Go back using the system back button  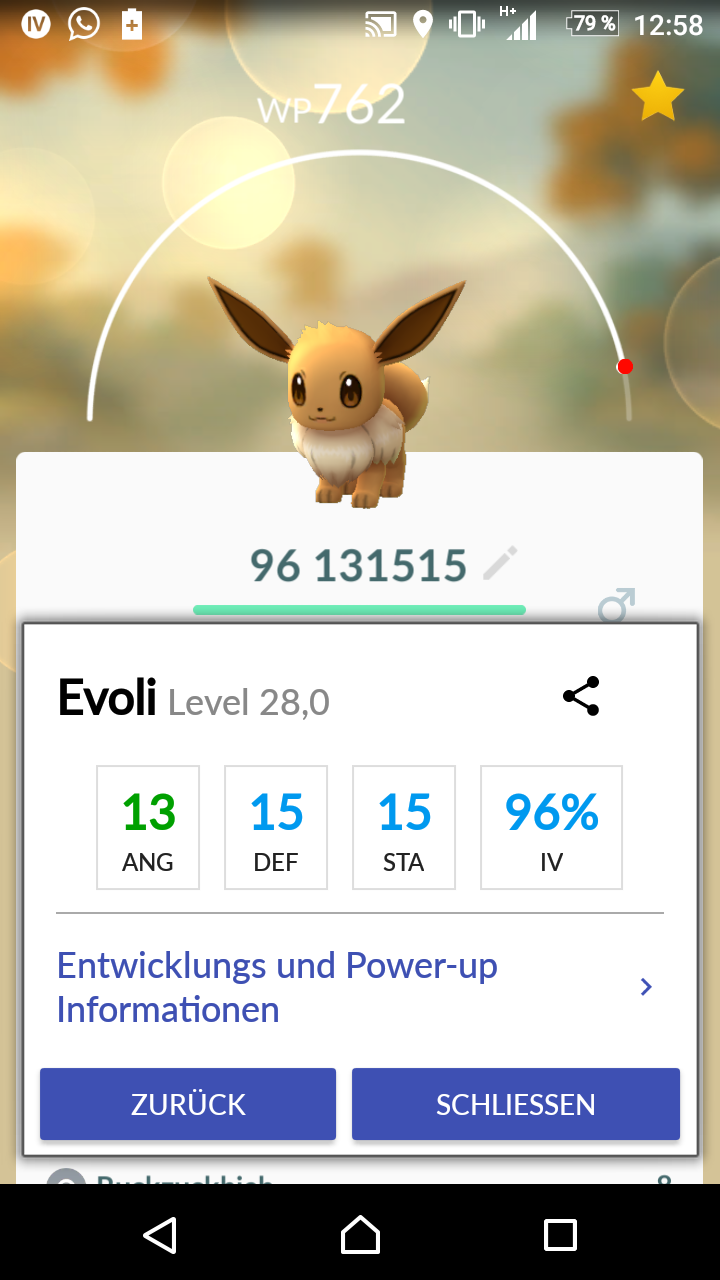click(x=160, y=1235)
